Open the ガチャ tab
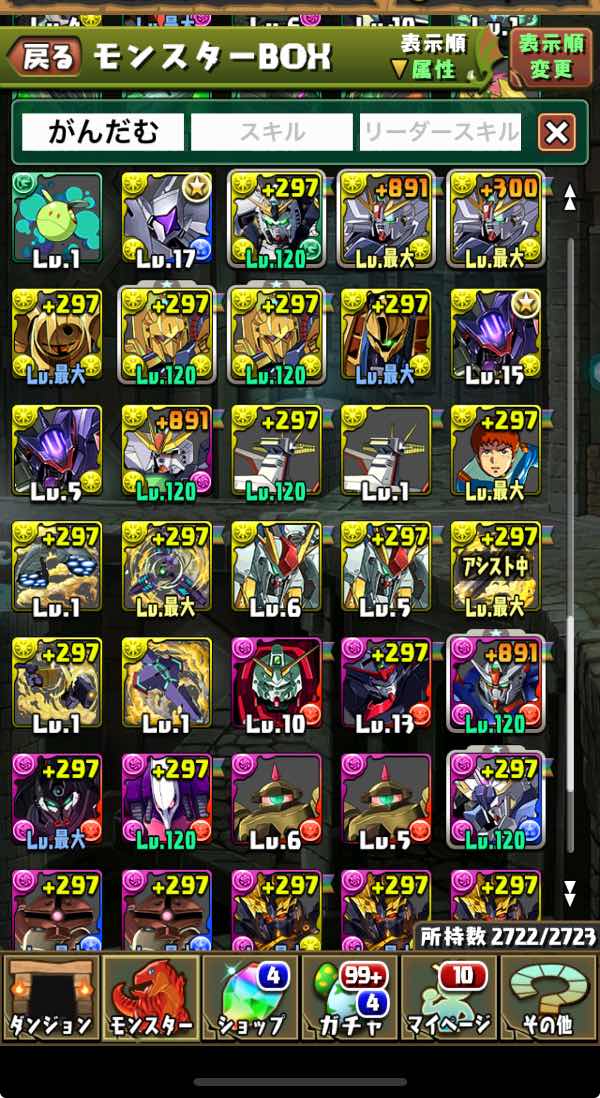Viewport: 600px width, 1098px height. (x=350, y=997)
